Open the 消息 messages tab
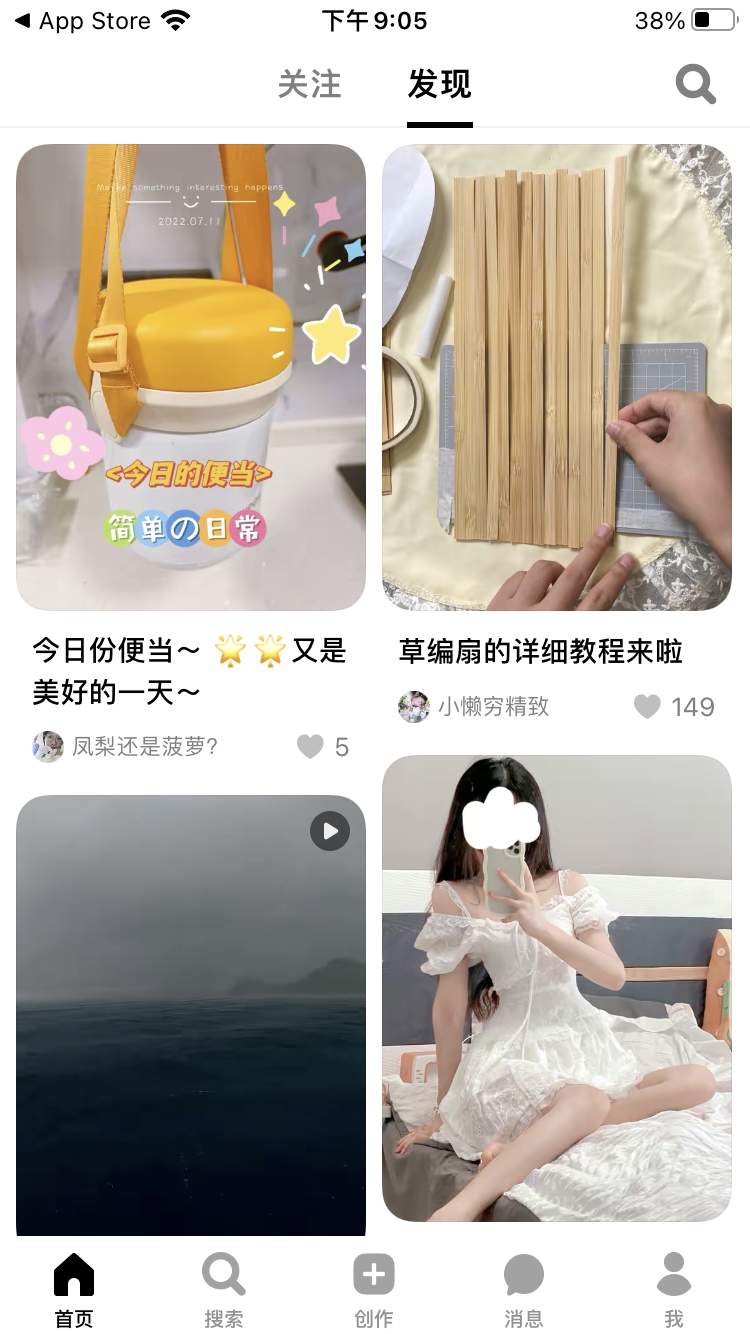 524,1290
